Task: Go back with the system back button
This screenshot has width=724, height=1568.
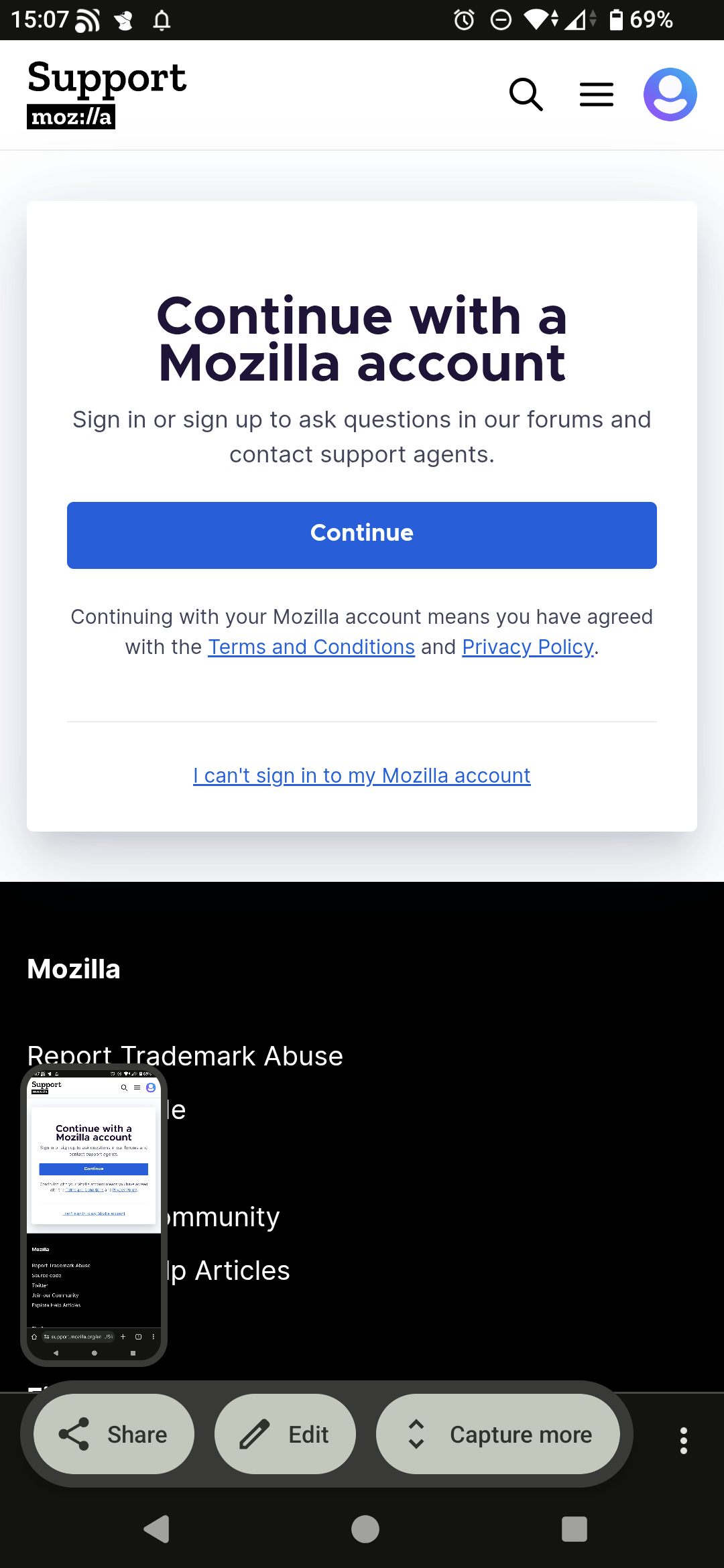Action: coord(157,1529)
